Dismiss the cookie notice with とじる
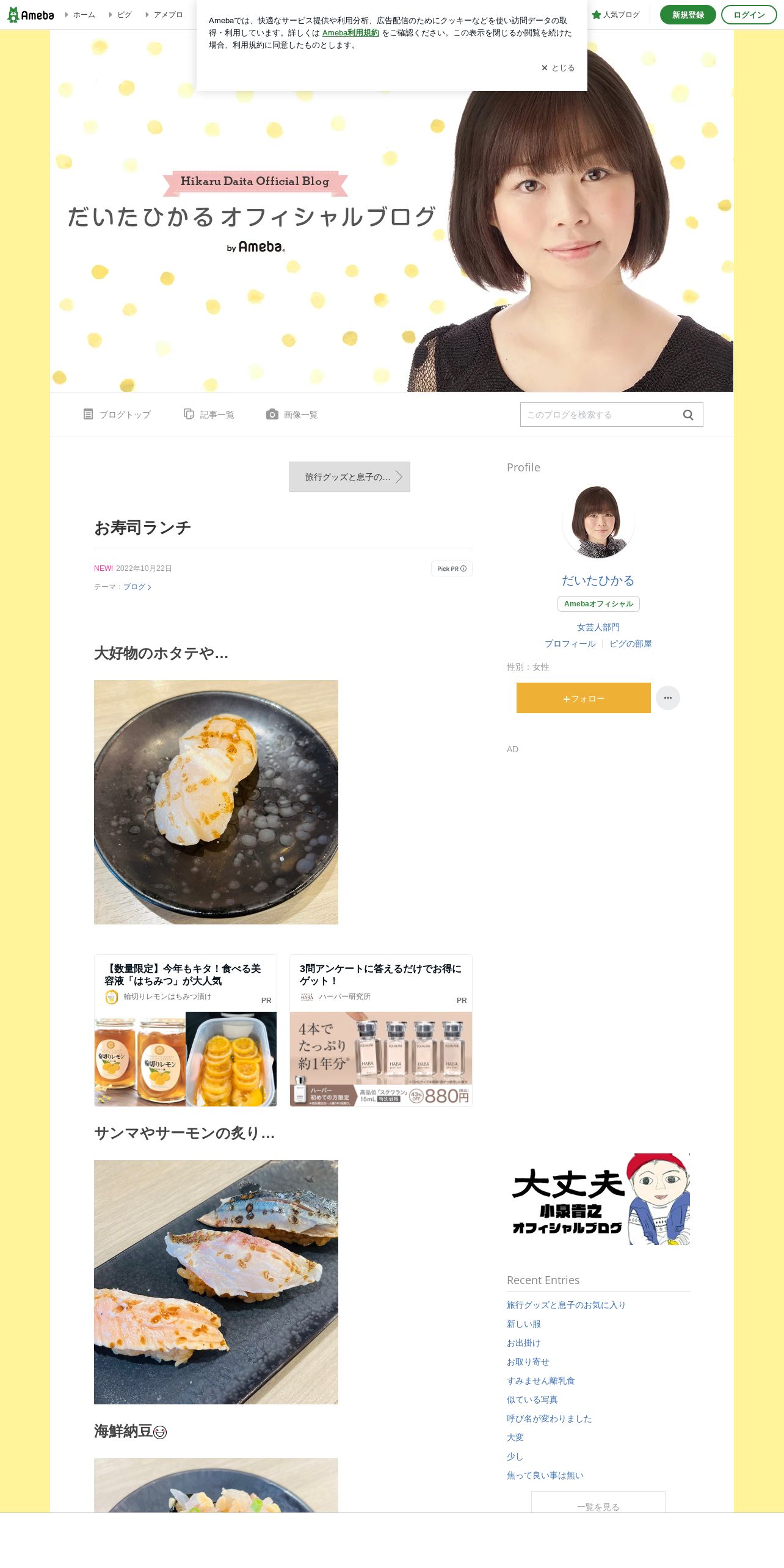 coord(557,68)
